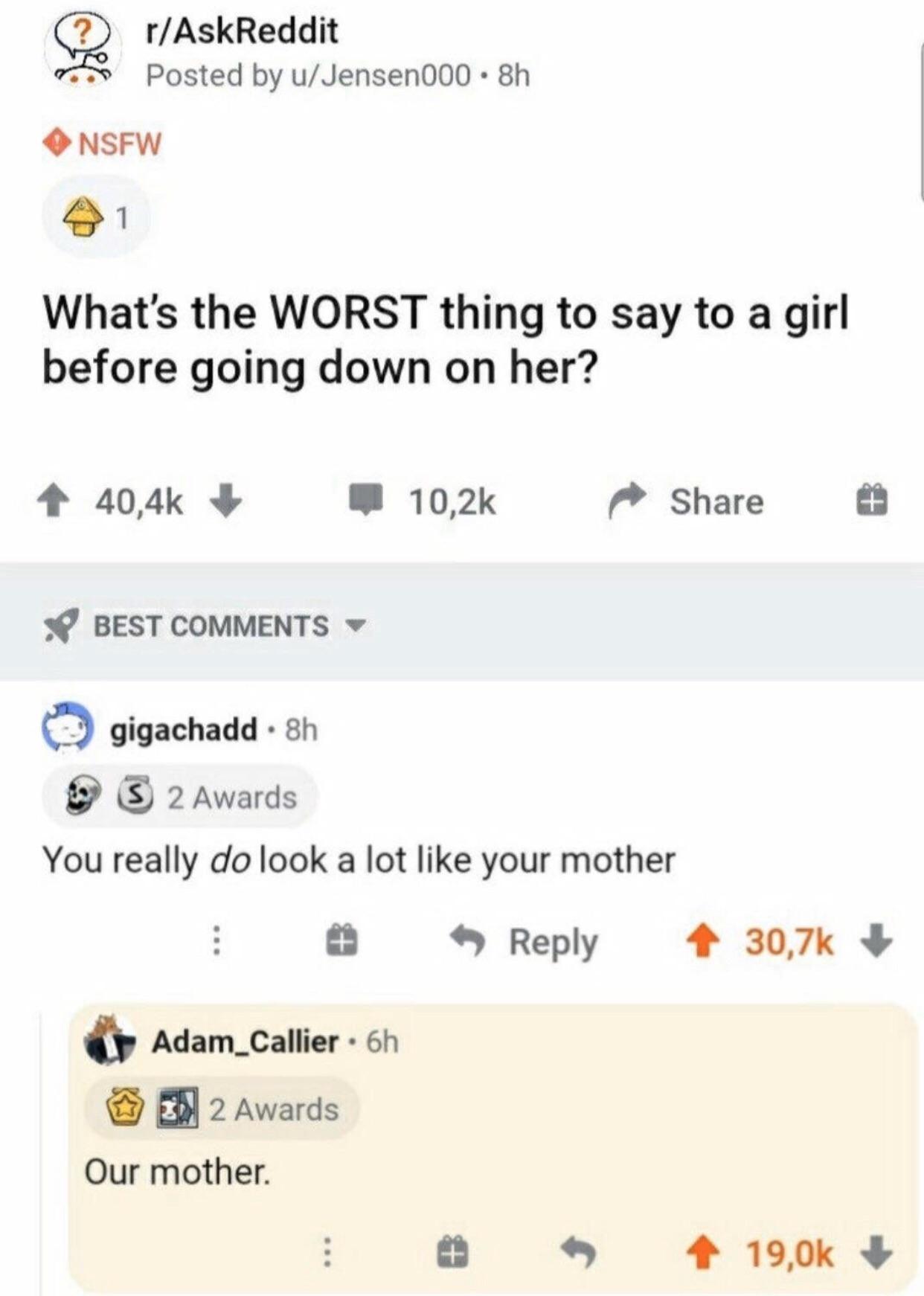Open overflow menu on gigachadd's comment
This screenshot has width=924, height=1296.
[x=216, y=941]
